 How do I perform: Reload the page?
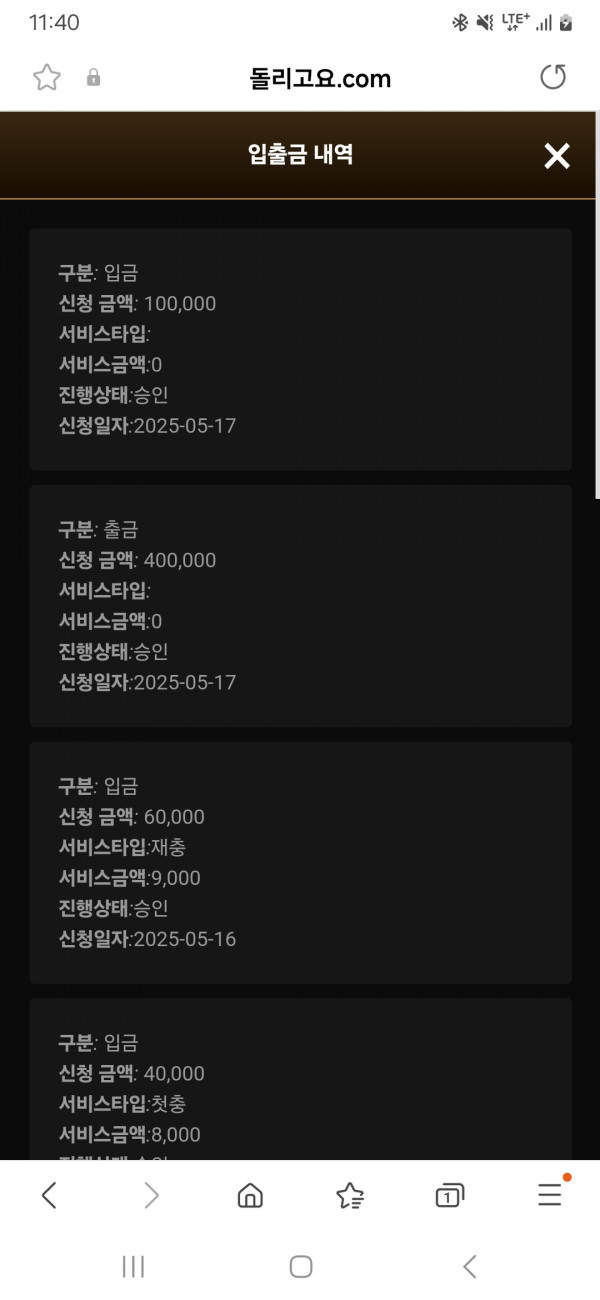click(553, 78)
